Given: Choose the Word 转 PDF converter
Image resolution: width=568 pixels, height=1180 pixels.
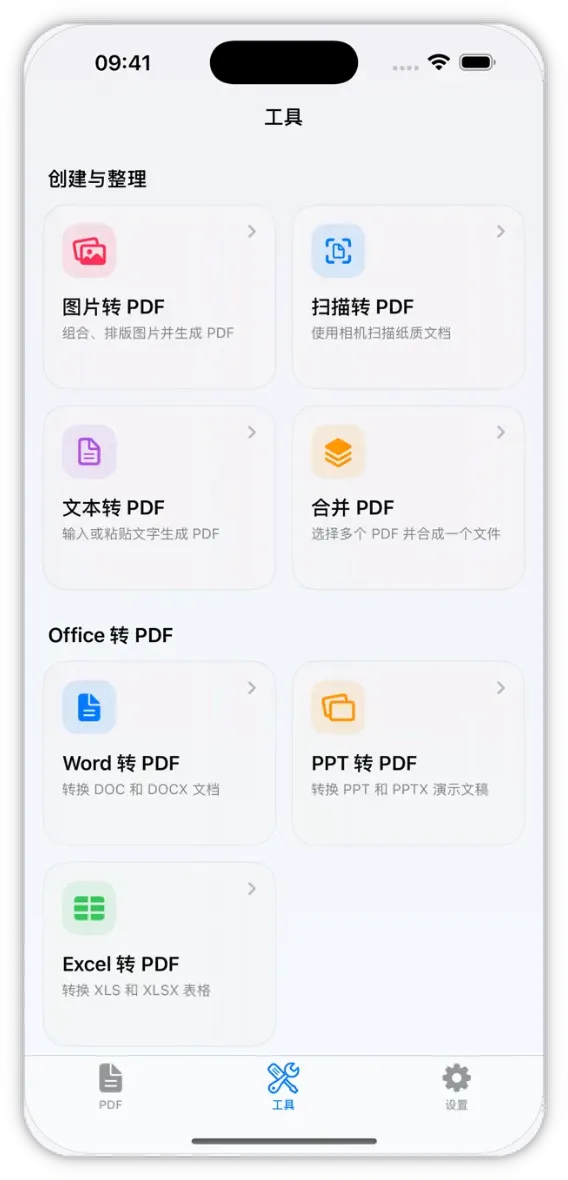Looking at the screenshot, I should click(x=159, y=753).
